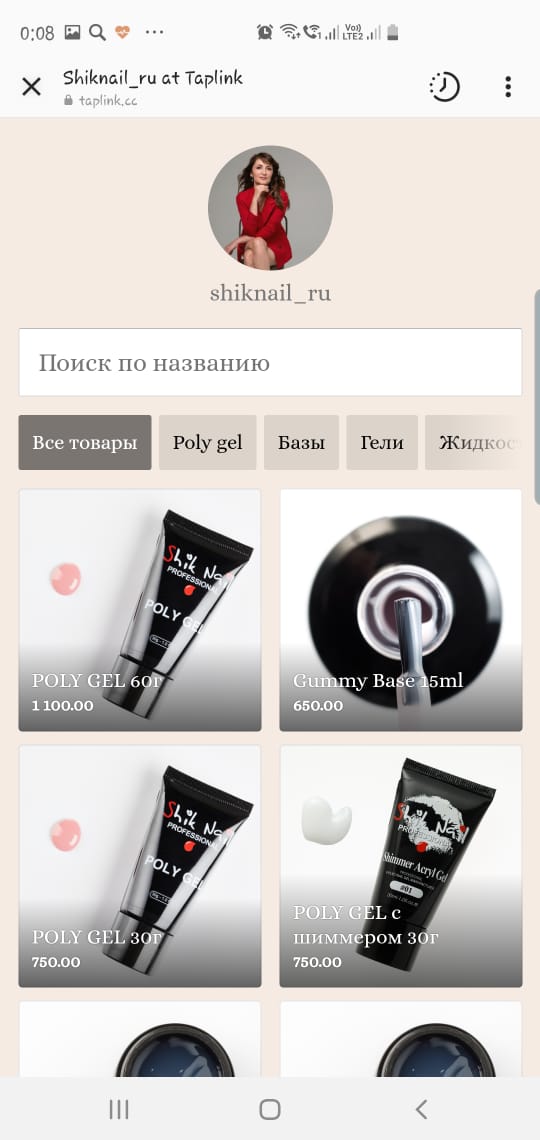Open the POLY GEL 60г product card
The image size is (540, 1140).
pos(140,610)
